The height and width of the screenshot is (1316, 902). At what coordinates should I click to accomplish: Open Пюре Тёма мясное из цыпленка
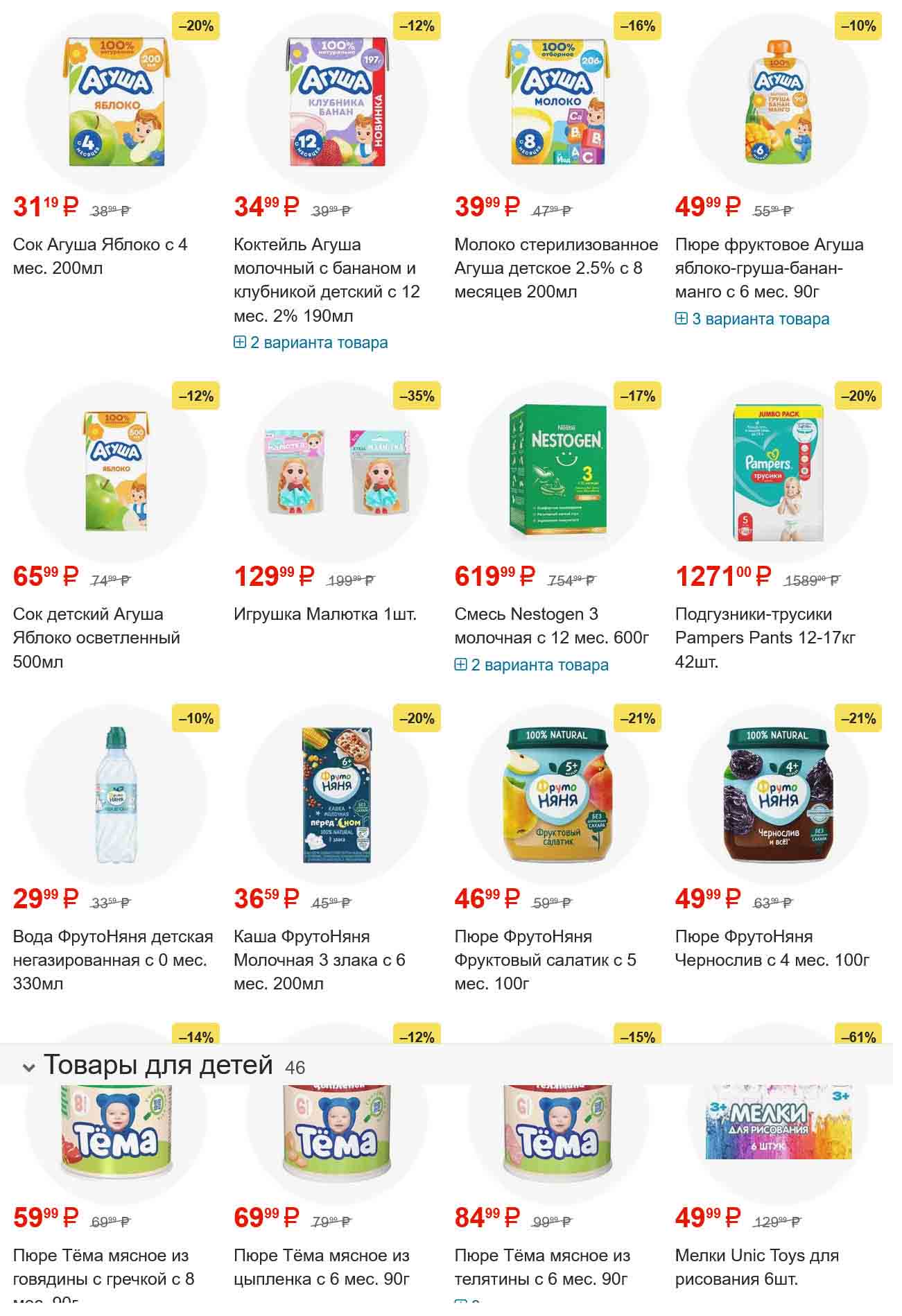[321, 1267]
